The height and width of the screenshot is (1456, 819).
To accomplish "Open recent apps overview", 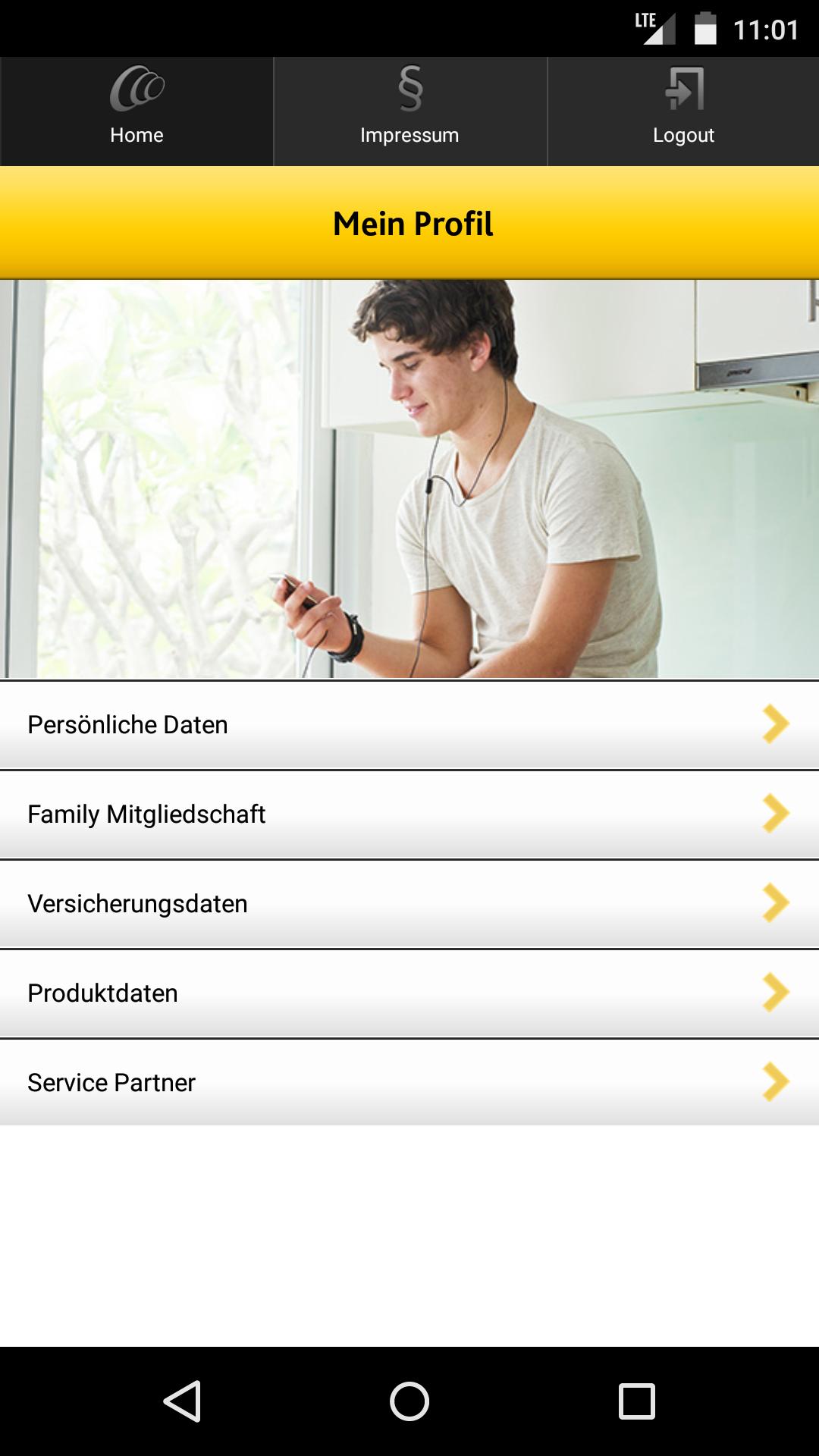I will (637, 1401).
